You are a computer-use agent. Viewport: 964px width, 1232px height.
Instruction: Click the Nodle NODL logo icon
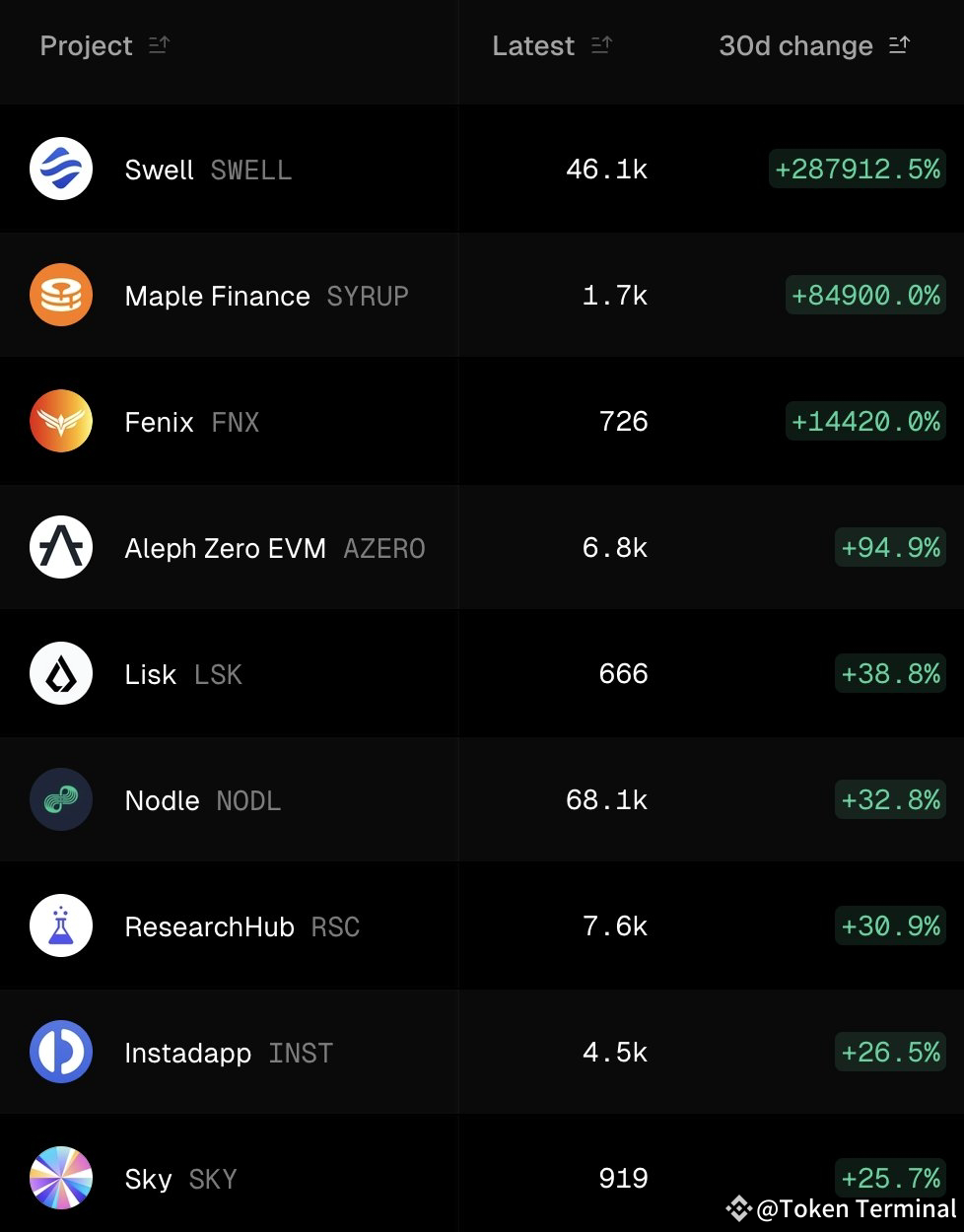tap(61, 799)
